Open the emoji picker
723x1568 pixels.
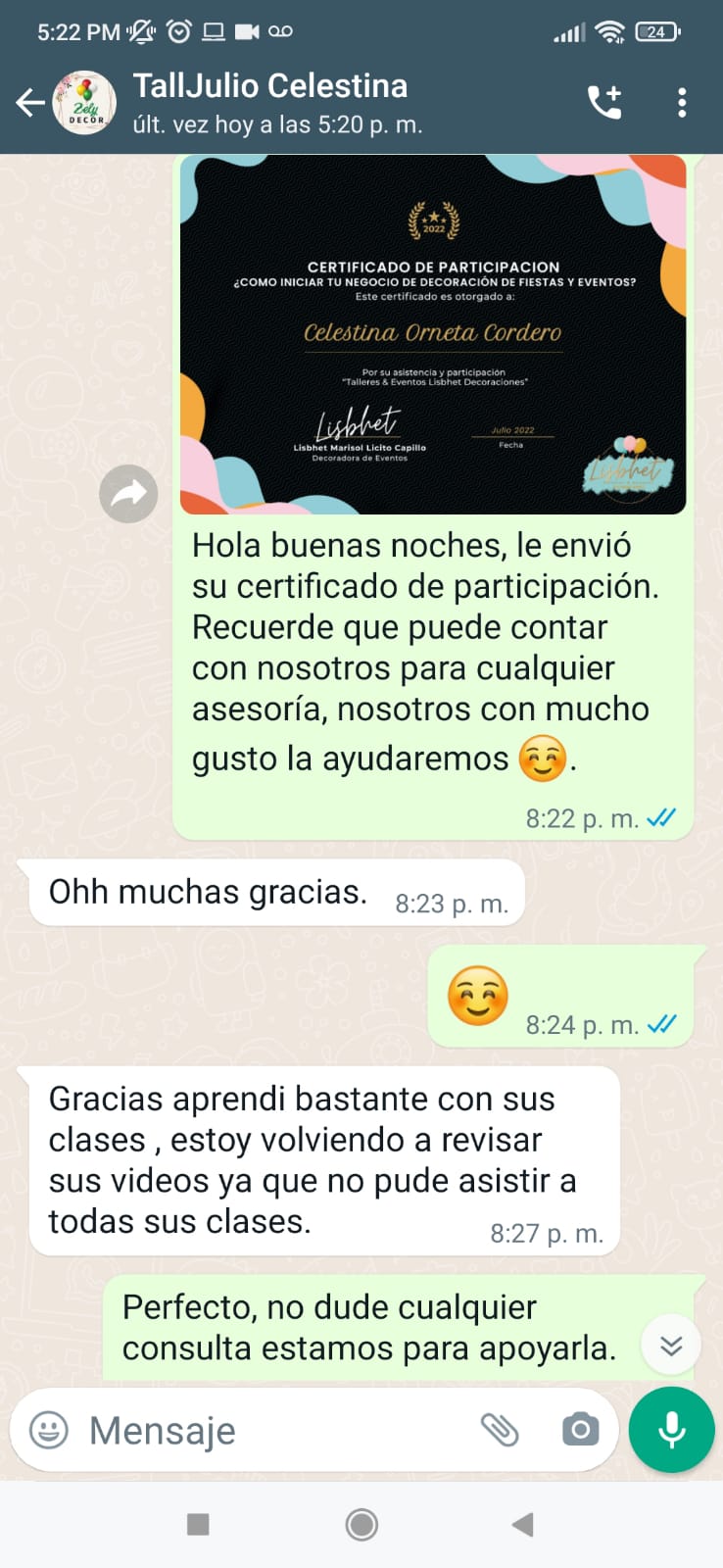49,1430
